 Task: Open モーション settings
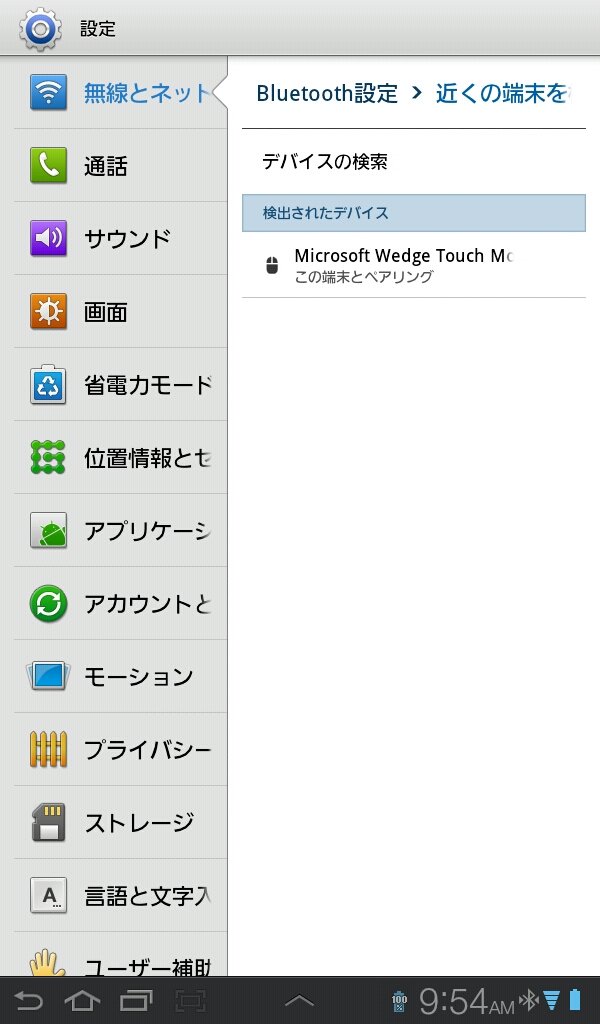click(x=120, y=677)
